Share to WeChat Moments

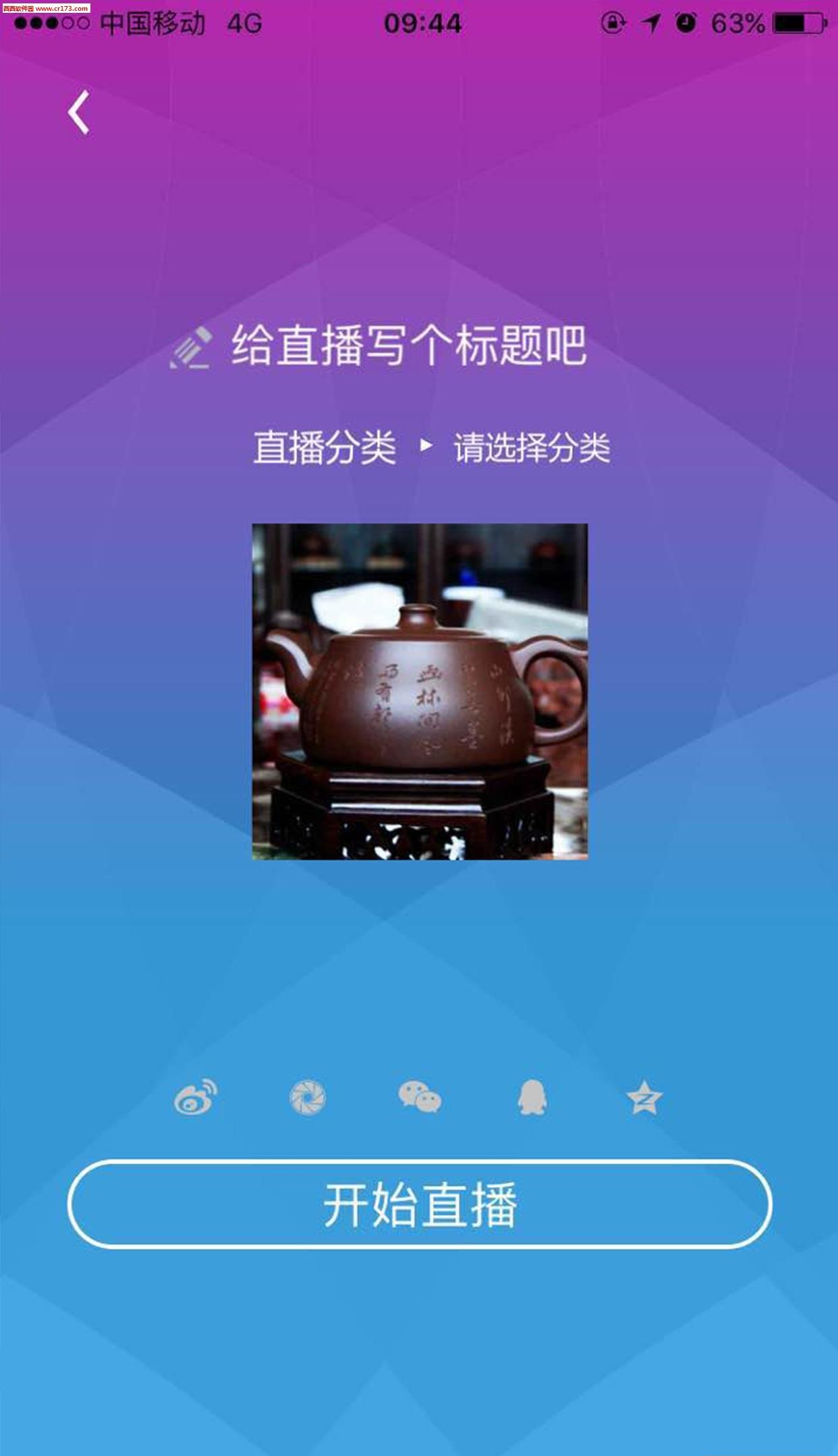point(308,1098)
